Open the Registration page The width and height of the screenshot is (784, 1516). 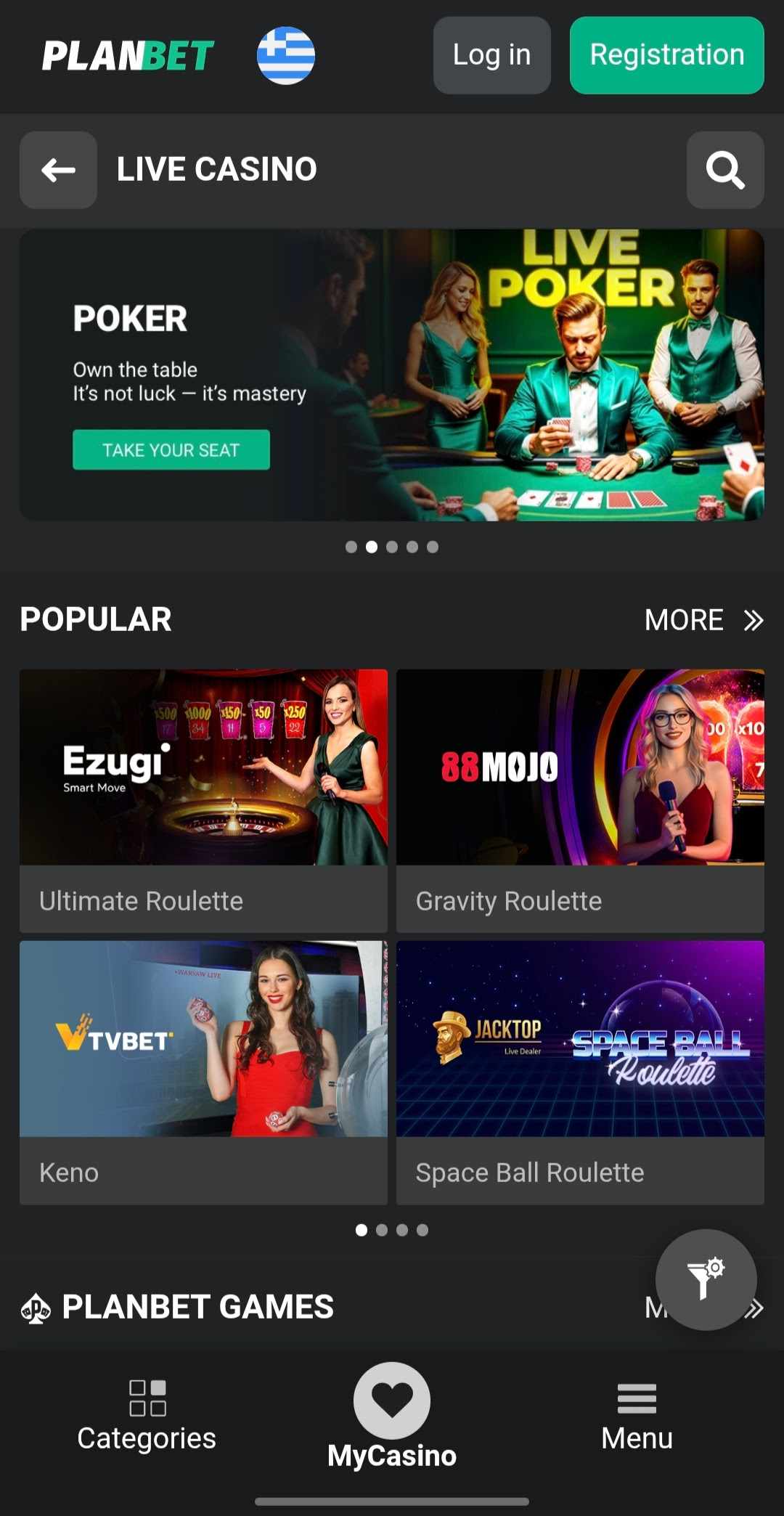[x=666, y=55]
